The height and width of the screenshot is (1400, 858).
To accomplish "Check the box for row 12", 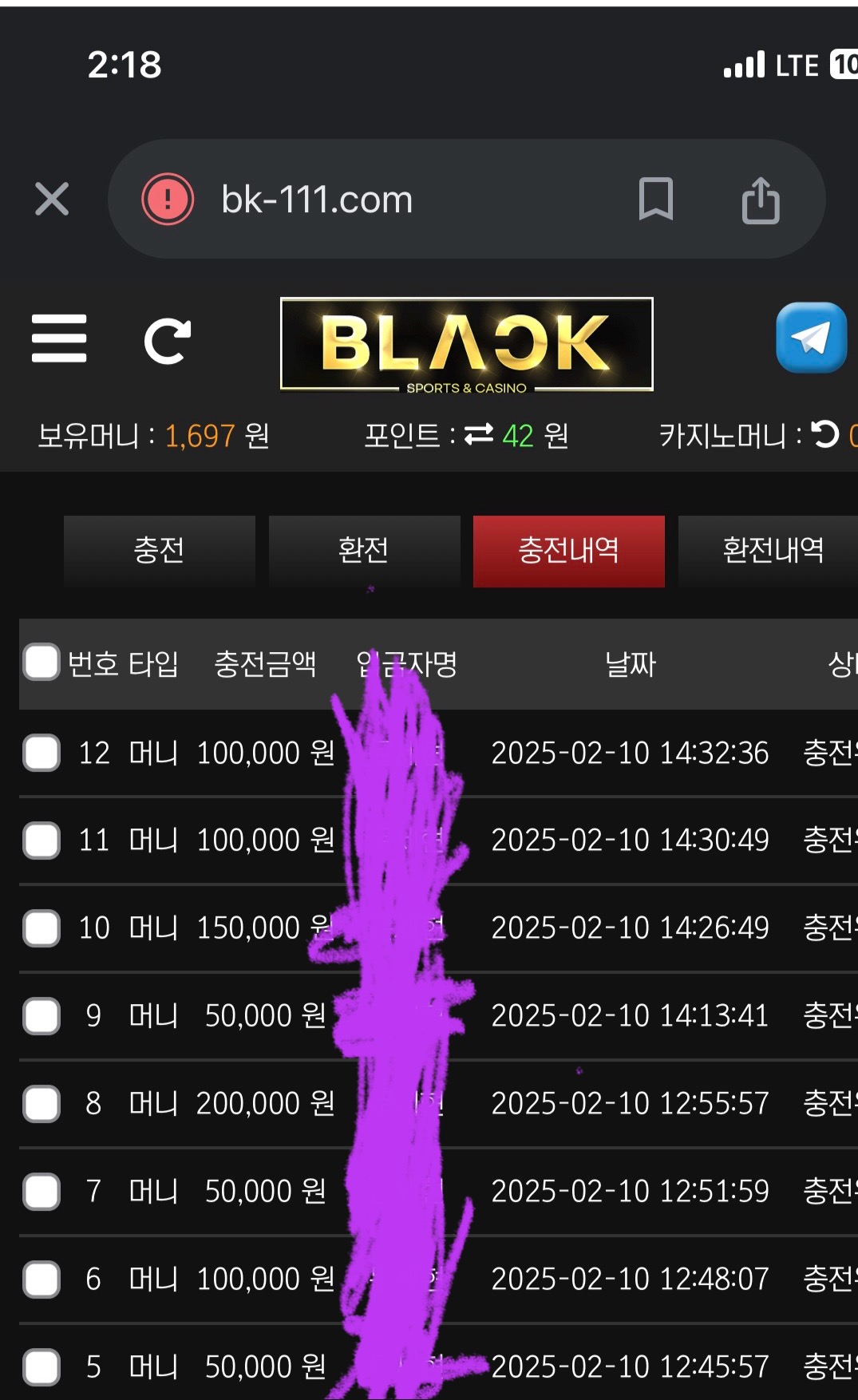I will coord(42,753).
